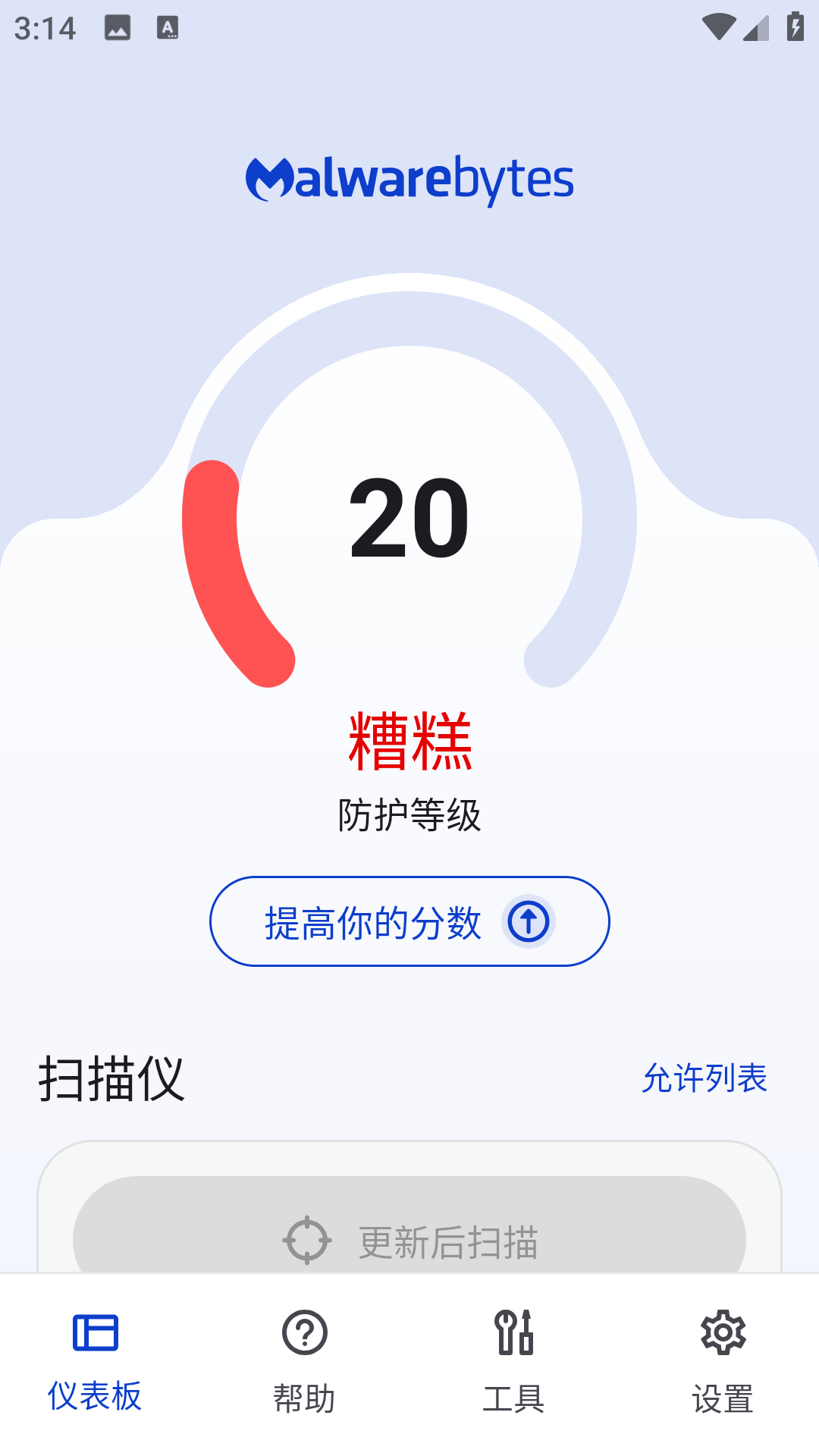Tap the circled up-arrow icon beside 提高你的分数

(528, 922)
